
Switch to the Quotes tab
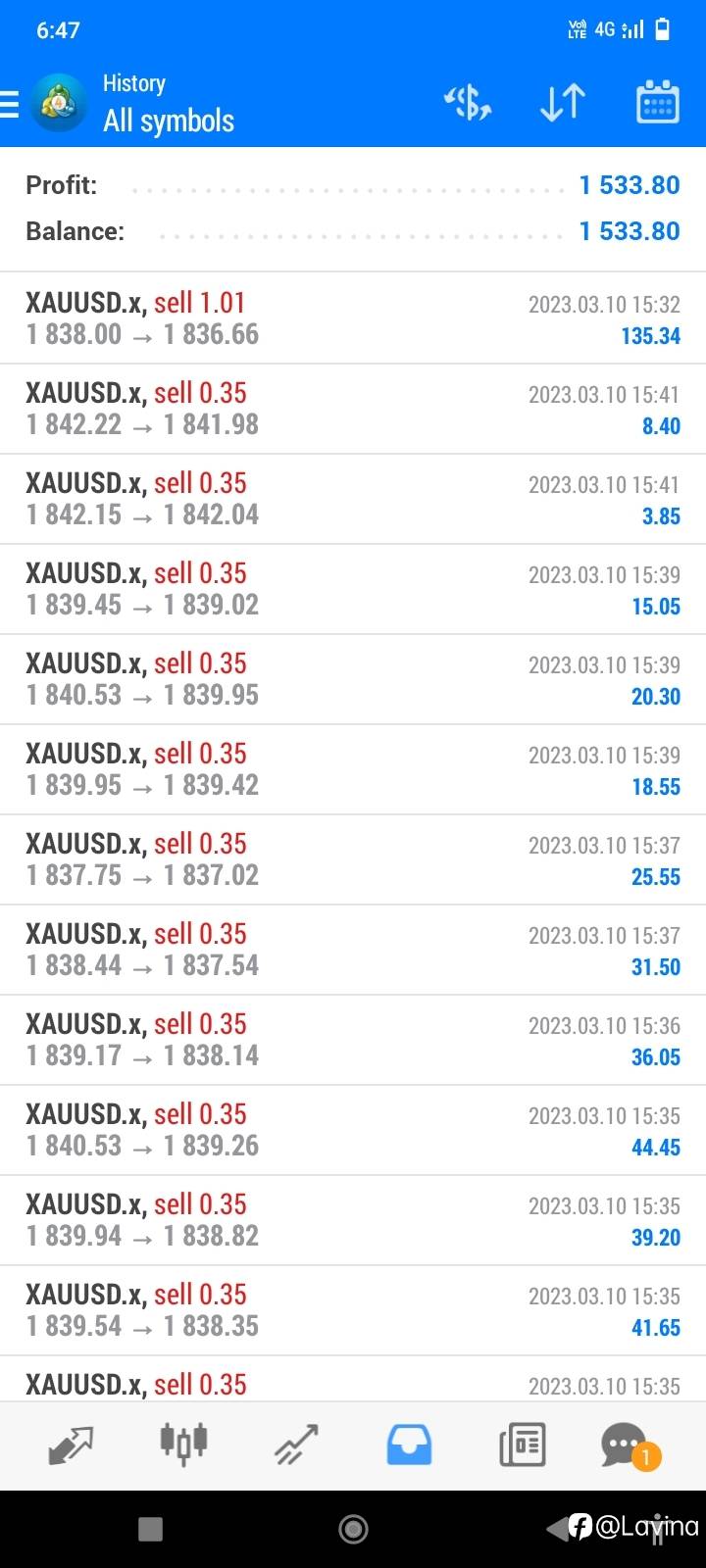(71, 1445)
